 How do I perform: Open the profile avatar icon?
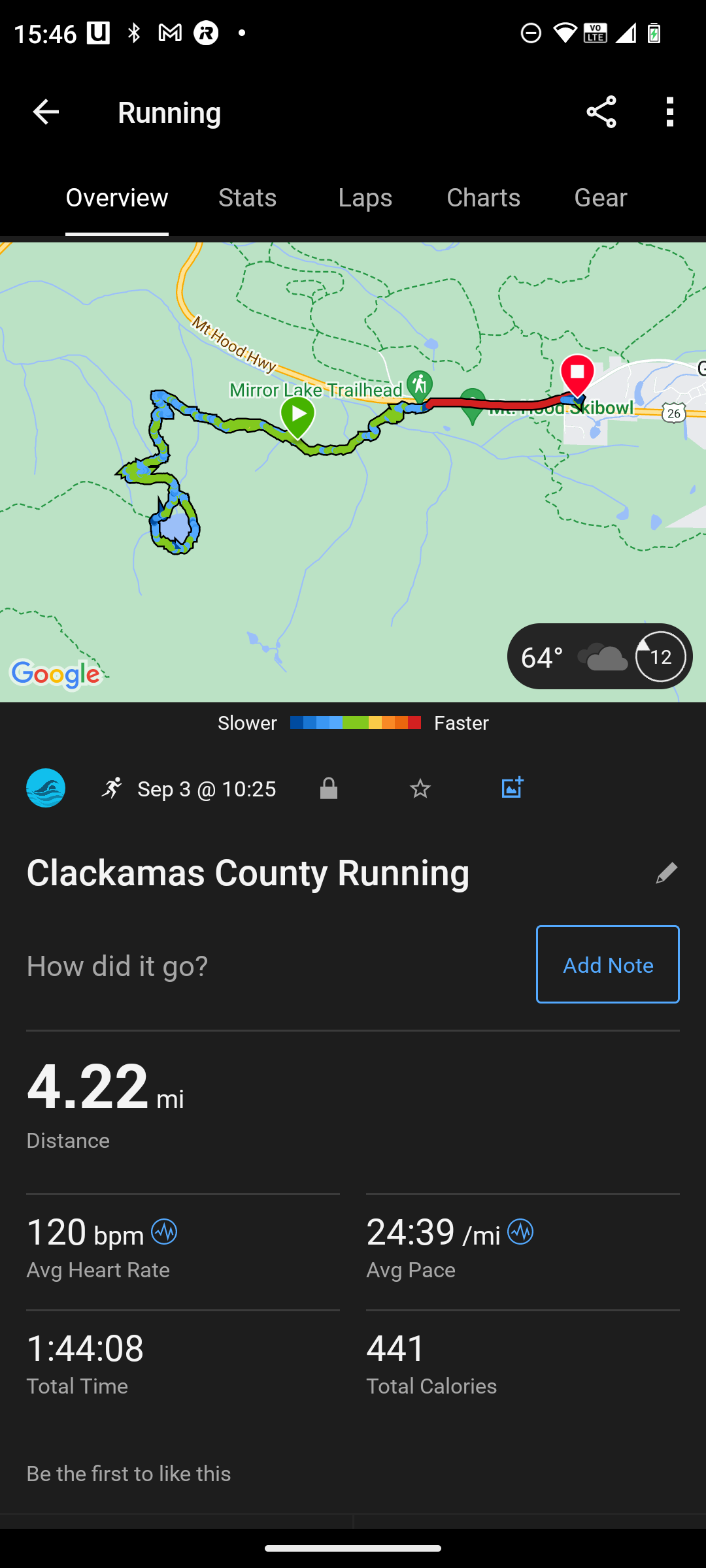click(x=46, y=788)
